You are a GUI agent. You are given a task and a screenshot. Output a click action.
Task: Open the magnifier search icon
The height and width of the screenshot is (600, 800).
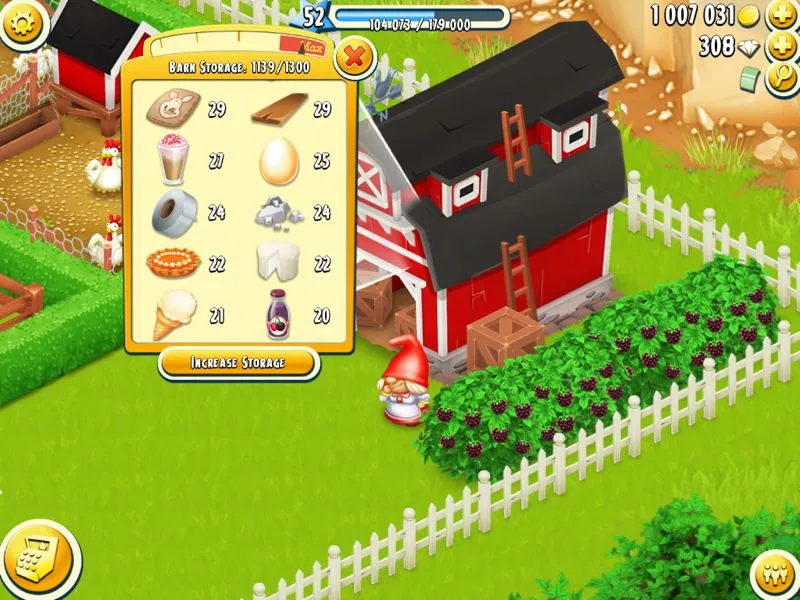click(782, 80)
